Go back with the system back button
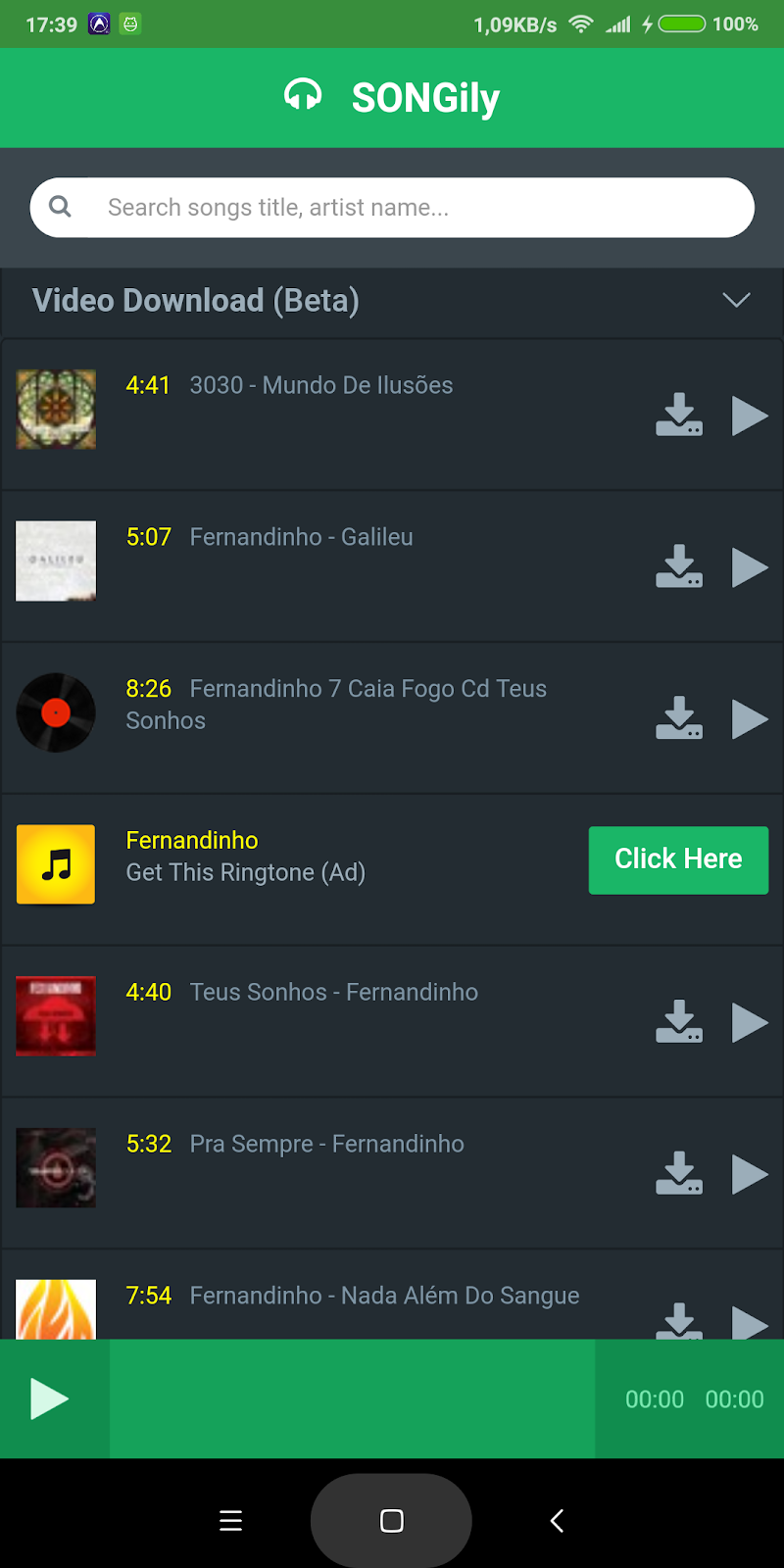The image size is (784, 1568). pyautogui.click(x=557, y=1520)
